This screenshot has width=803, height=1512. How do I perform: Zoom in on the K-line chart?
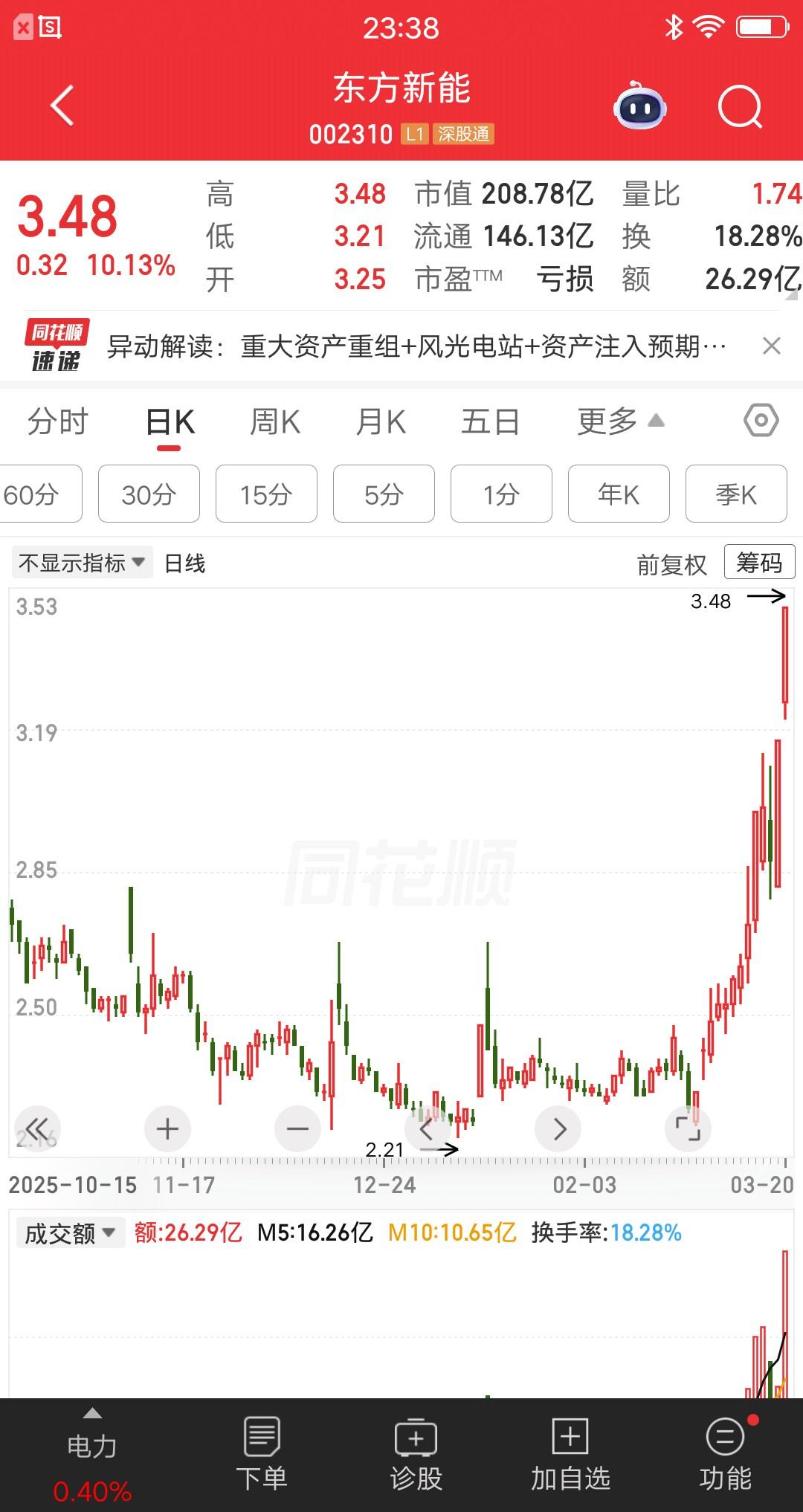click(x=167, y=1128)
